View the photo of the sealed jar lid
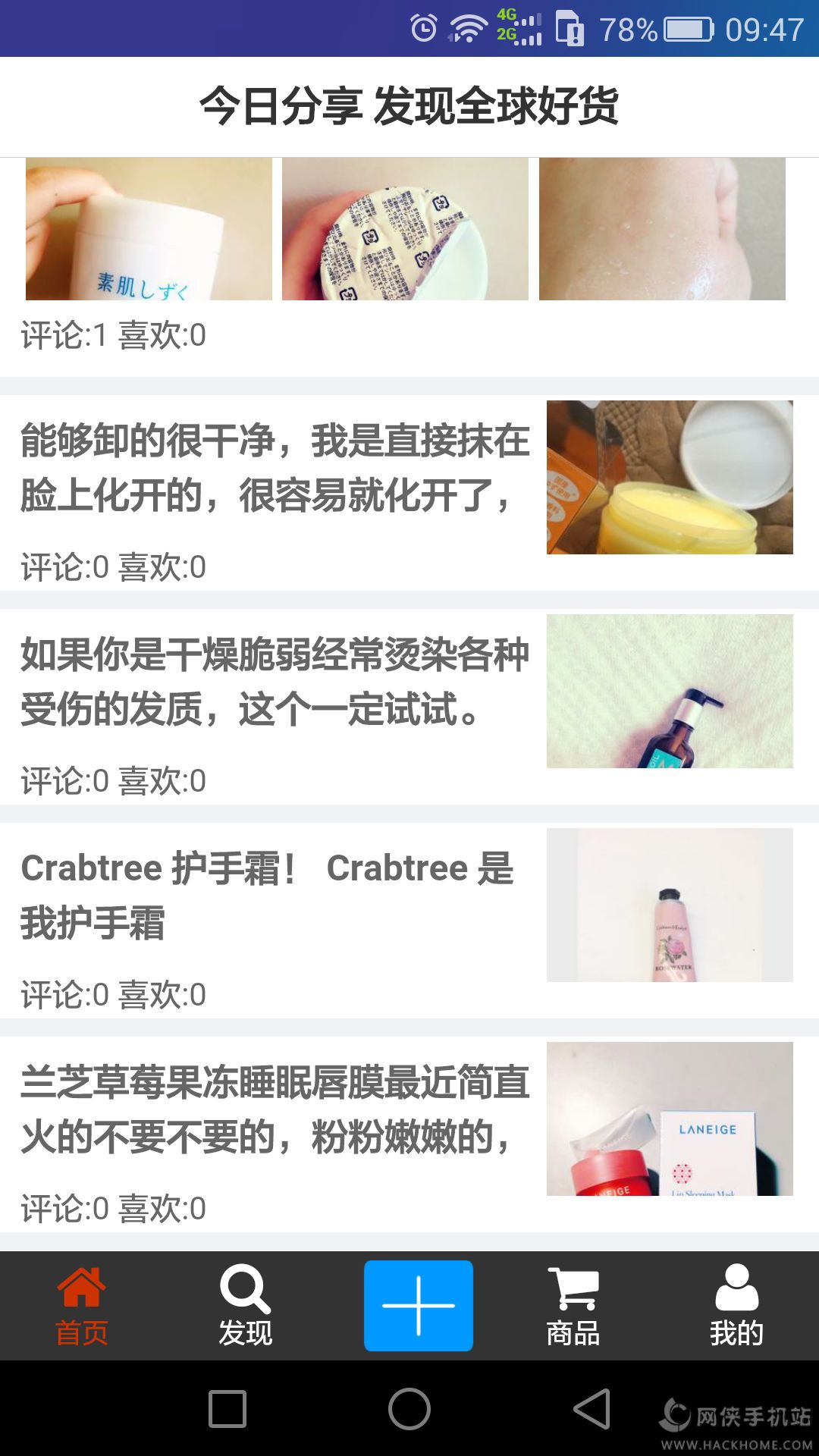Viewport: 819px width, 1456px height. [405, 229]
